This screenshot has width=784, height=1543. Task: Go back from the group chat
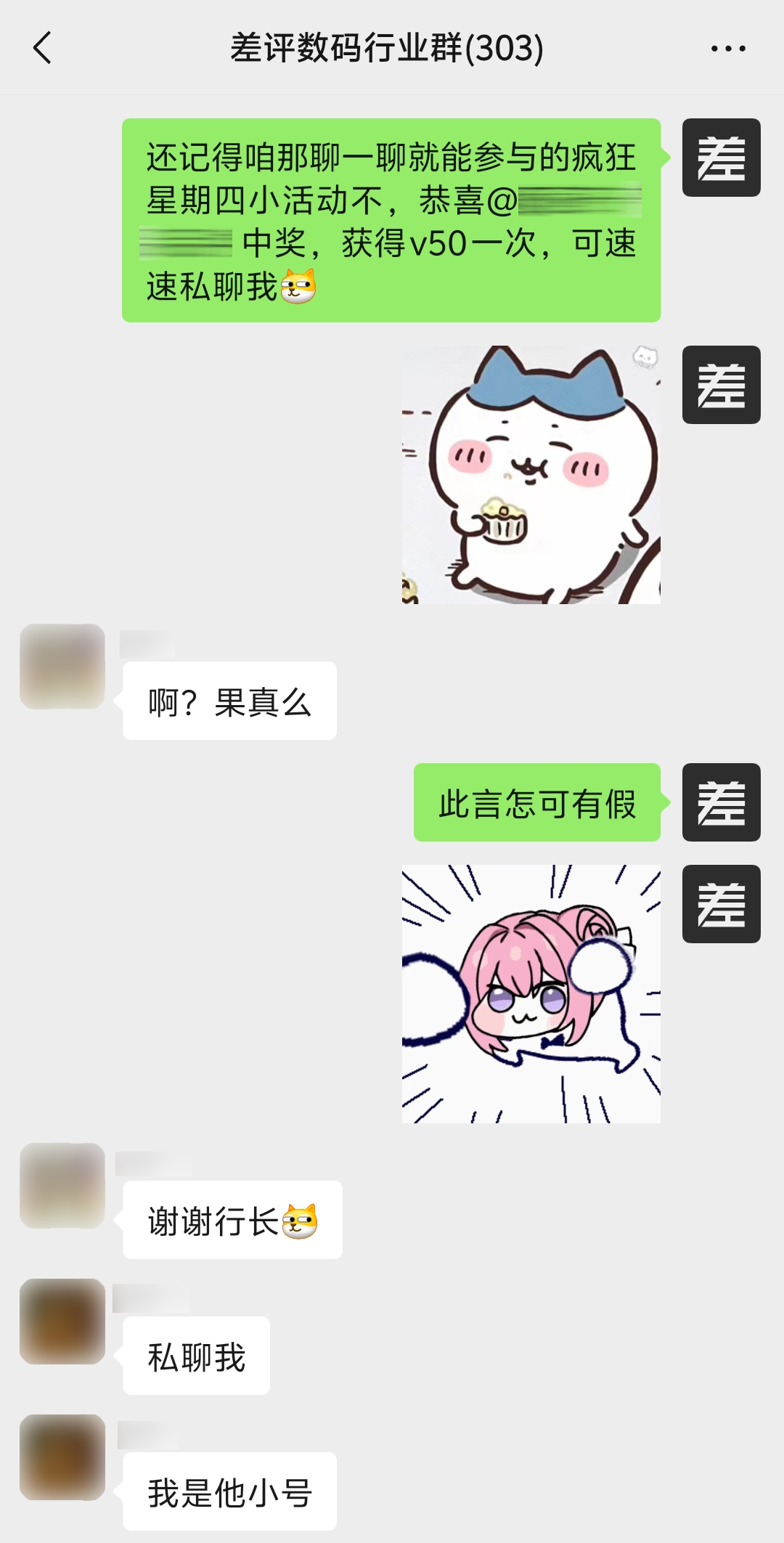[43, 48]
